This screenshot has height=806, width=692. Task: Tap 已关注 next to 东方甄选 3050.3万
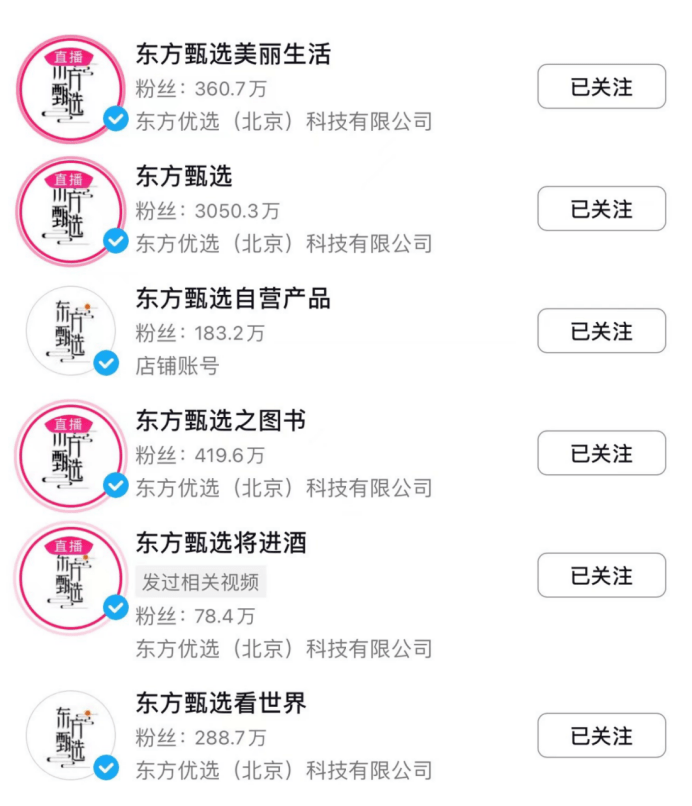[601, 209]
